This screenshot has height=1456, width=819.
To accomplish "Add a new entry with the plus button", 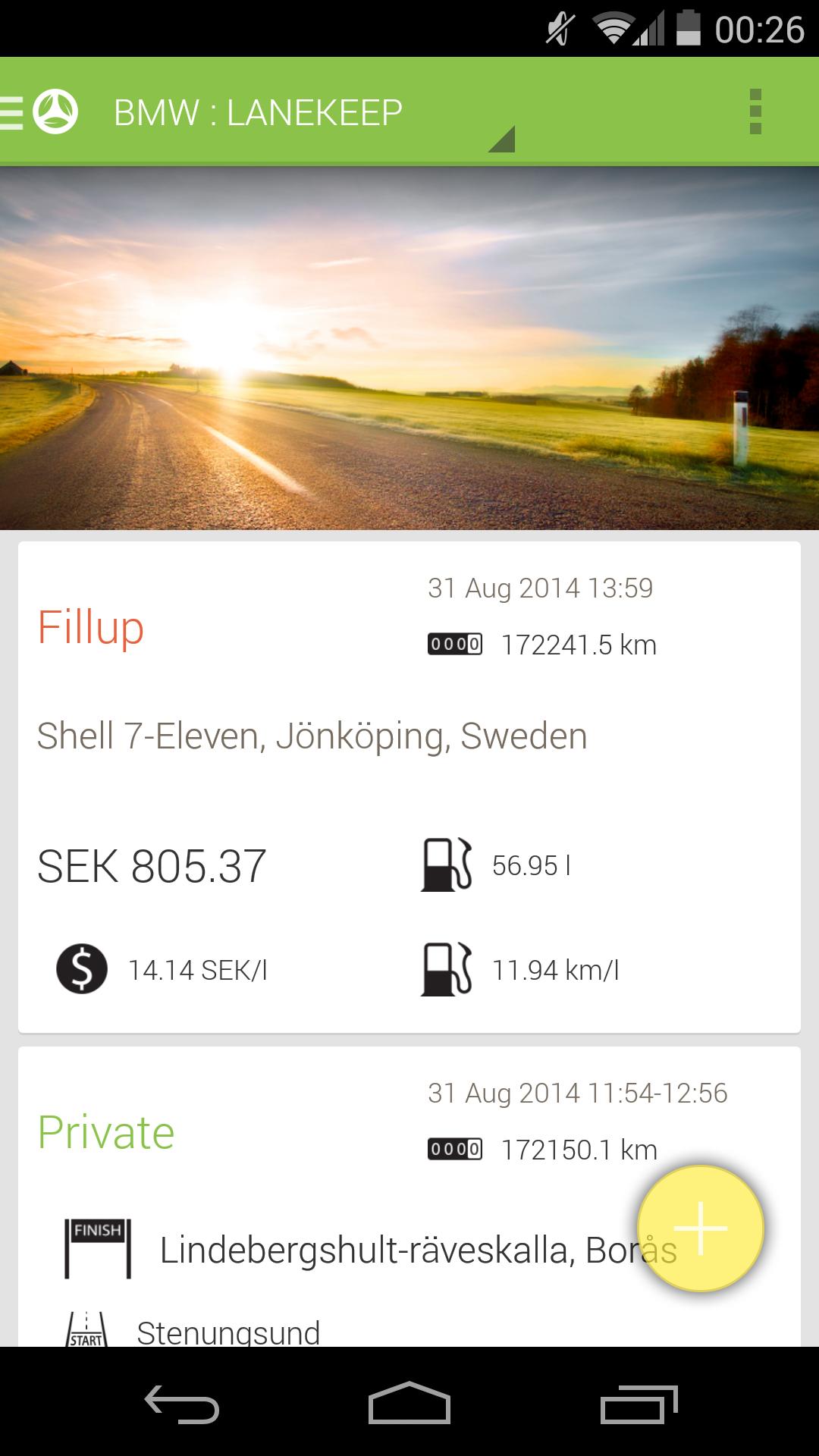I will 701,1228.
